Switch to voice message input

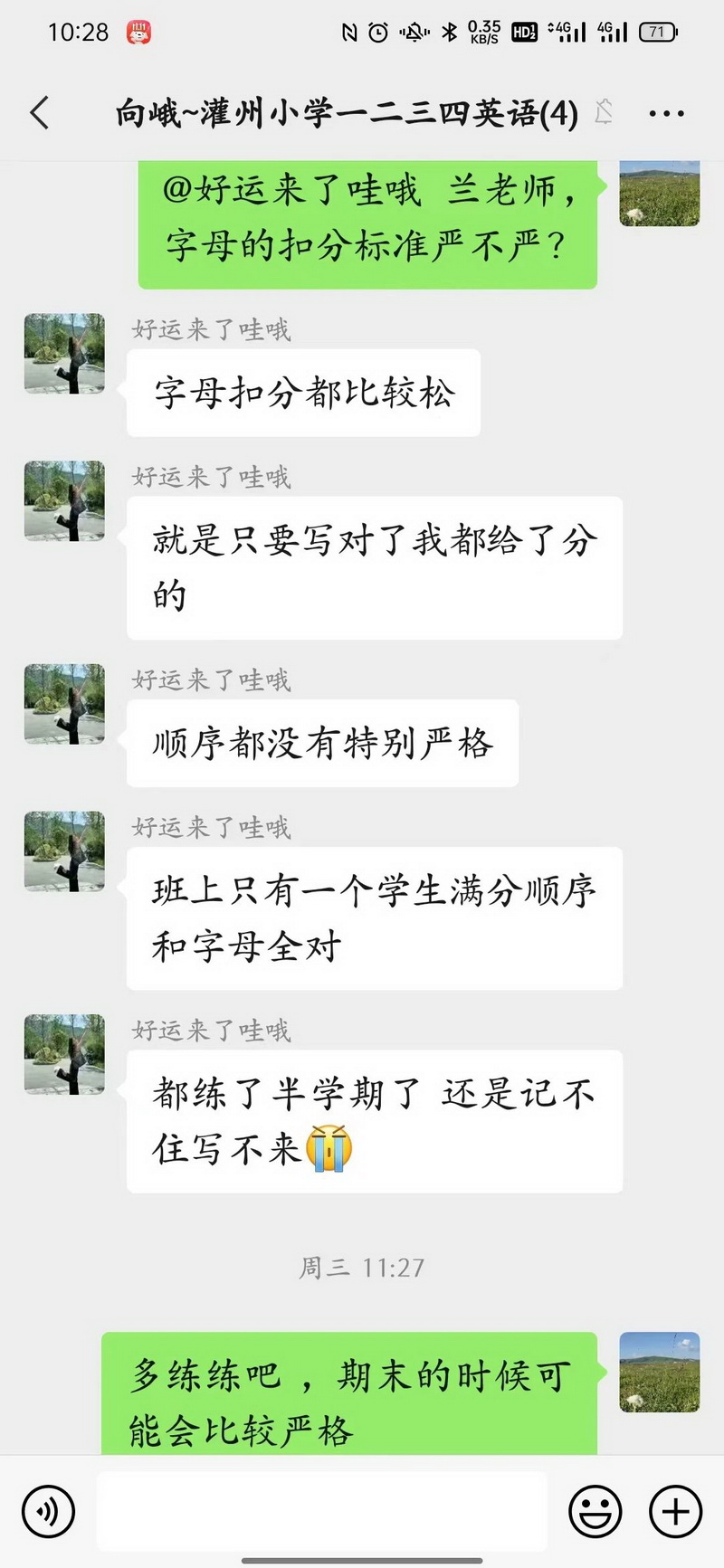48,1511
